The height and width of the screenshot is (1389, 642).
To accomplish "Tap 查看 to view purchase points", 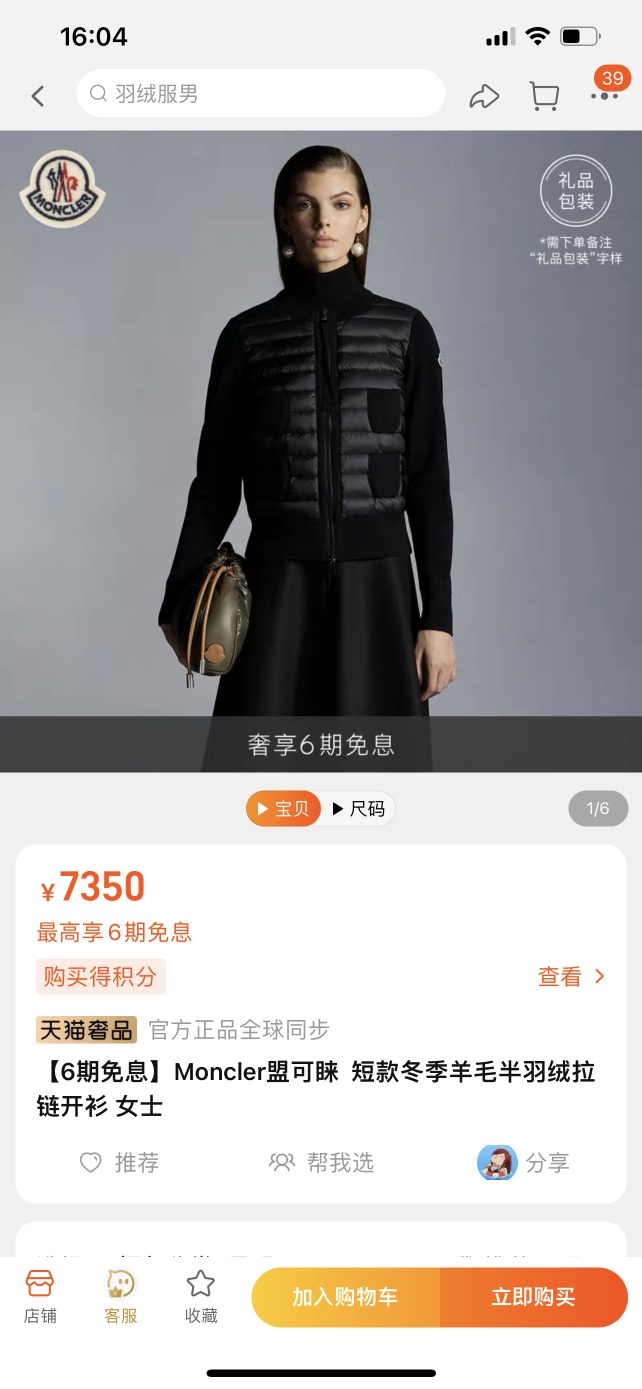I will pyautogui.click(x=571, y=977).
